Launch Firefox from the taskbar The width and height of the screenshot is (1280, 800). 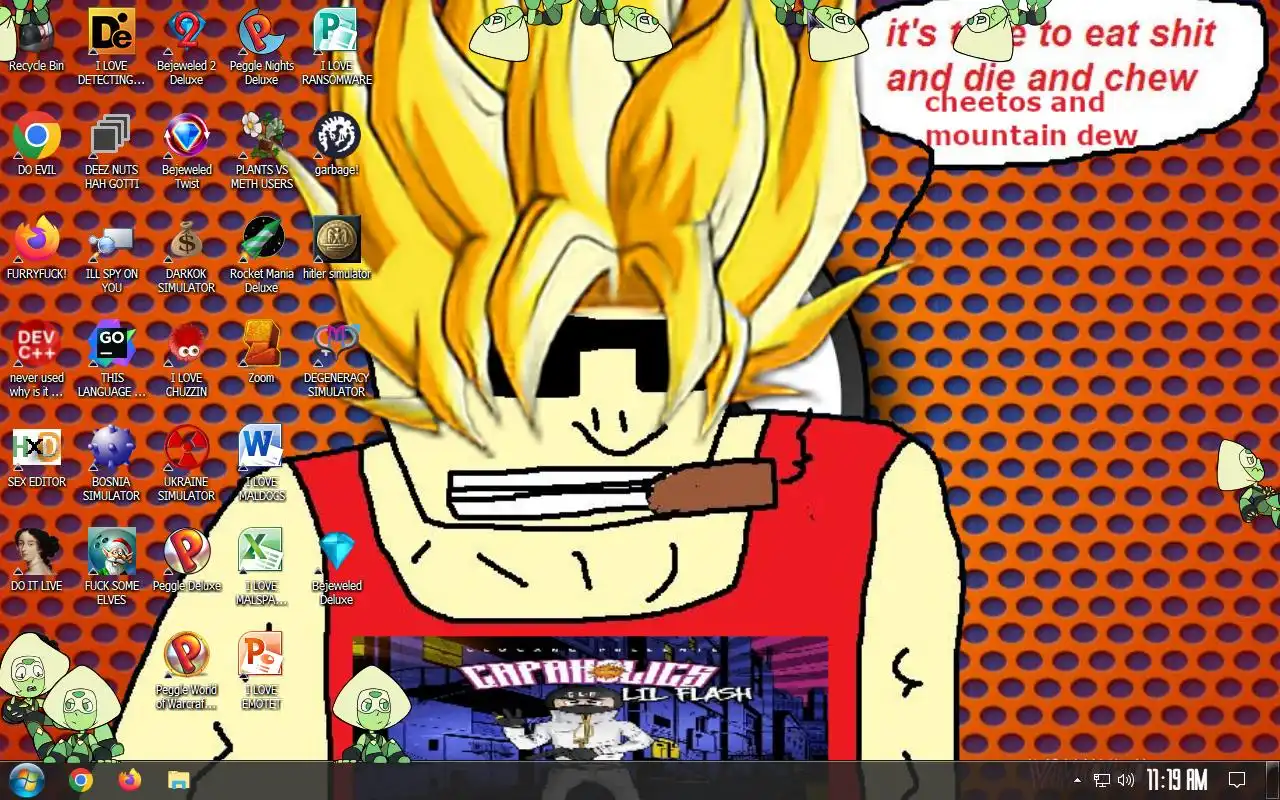pos(130,780)
